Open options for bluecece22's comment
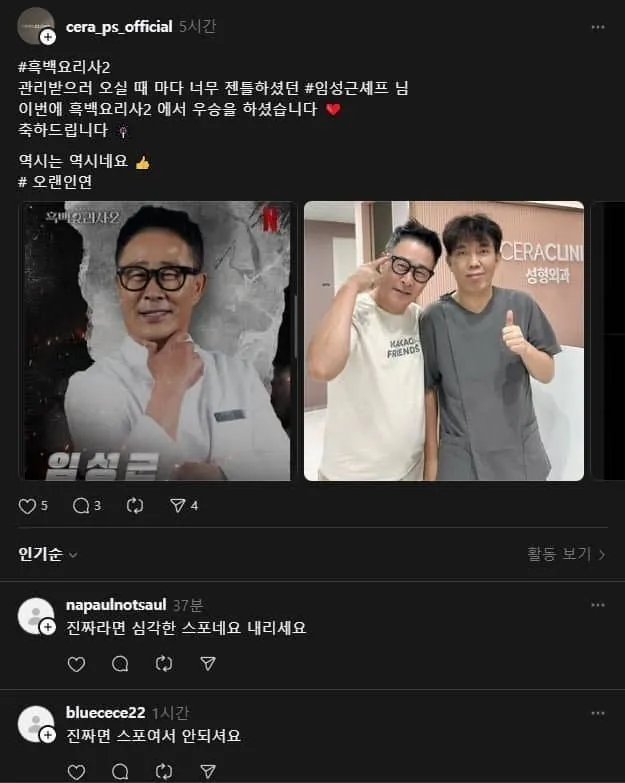Viewport: 625px width, 783px height. tap(597, 712)
